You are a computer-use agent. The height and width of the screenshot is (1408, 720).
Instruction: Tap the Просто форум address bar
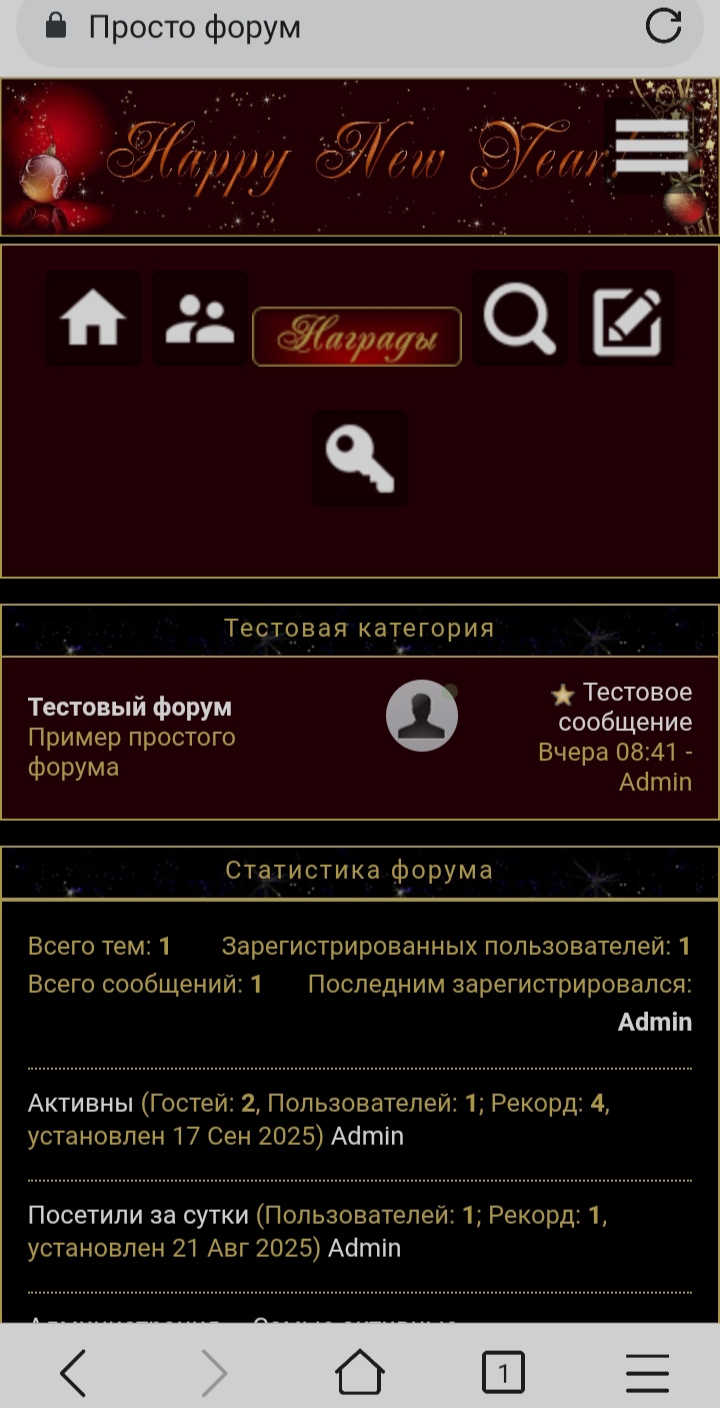click(x=330, y=27)
